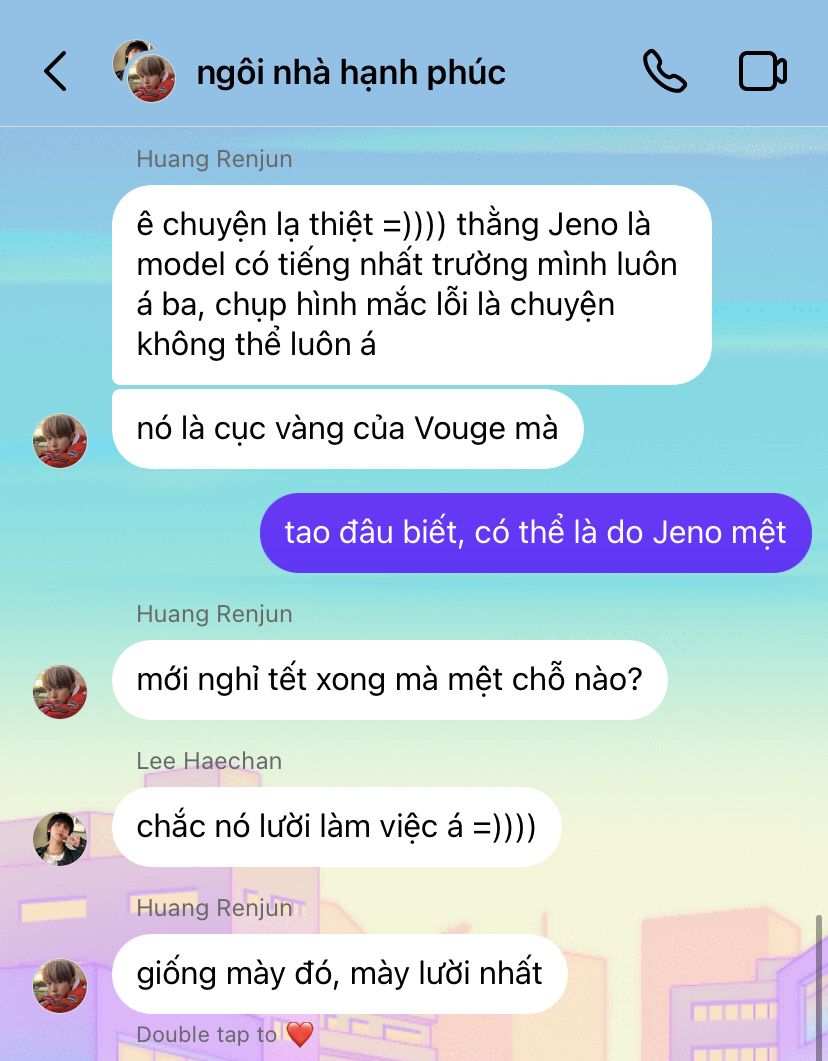Open the group avatar in the header

pos(144,72)
